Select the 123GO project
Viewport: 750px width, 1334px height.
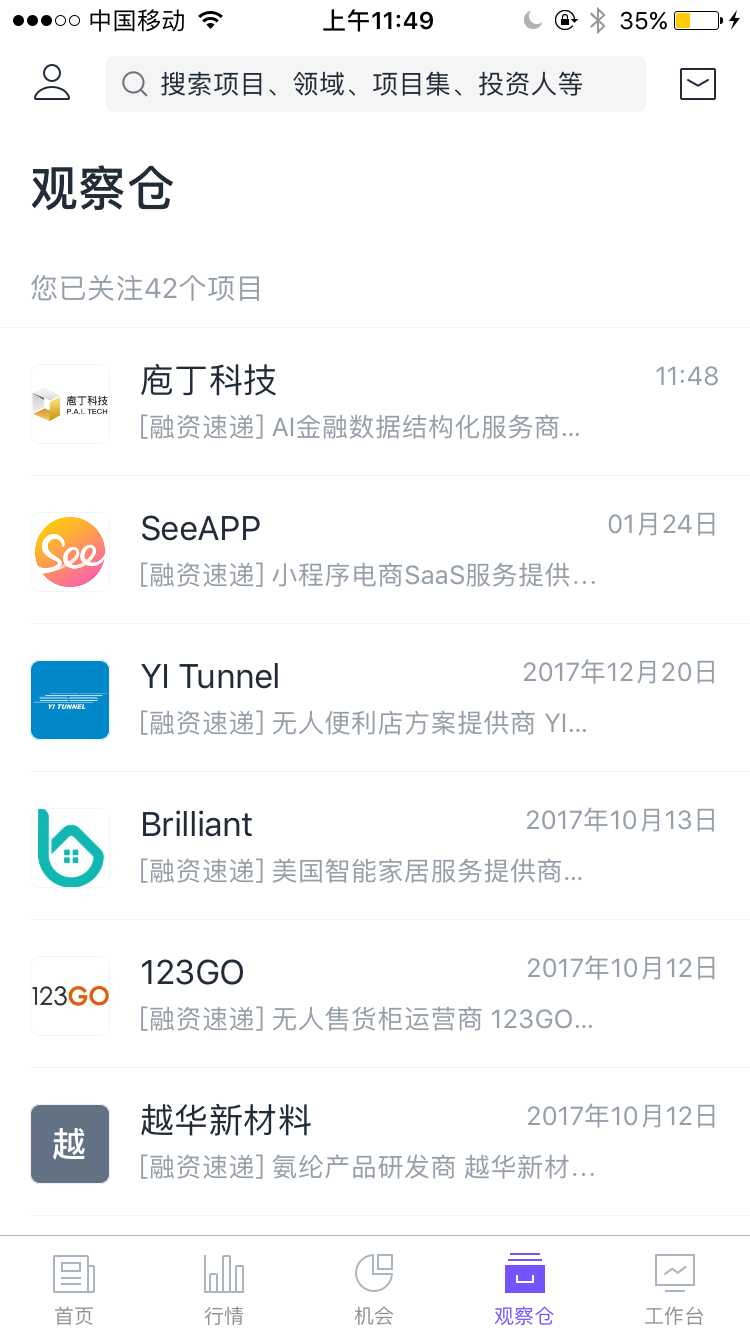[375, 994]
